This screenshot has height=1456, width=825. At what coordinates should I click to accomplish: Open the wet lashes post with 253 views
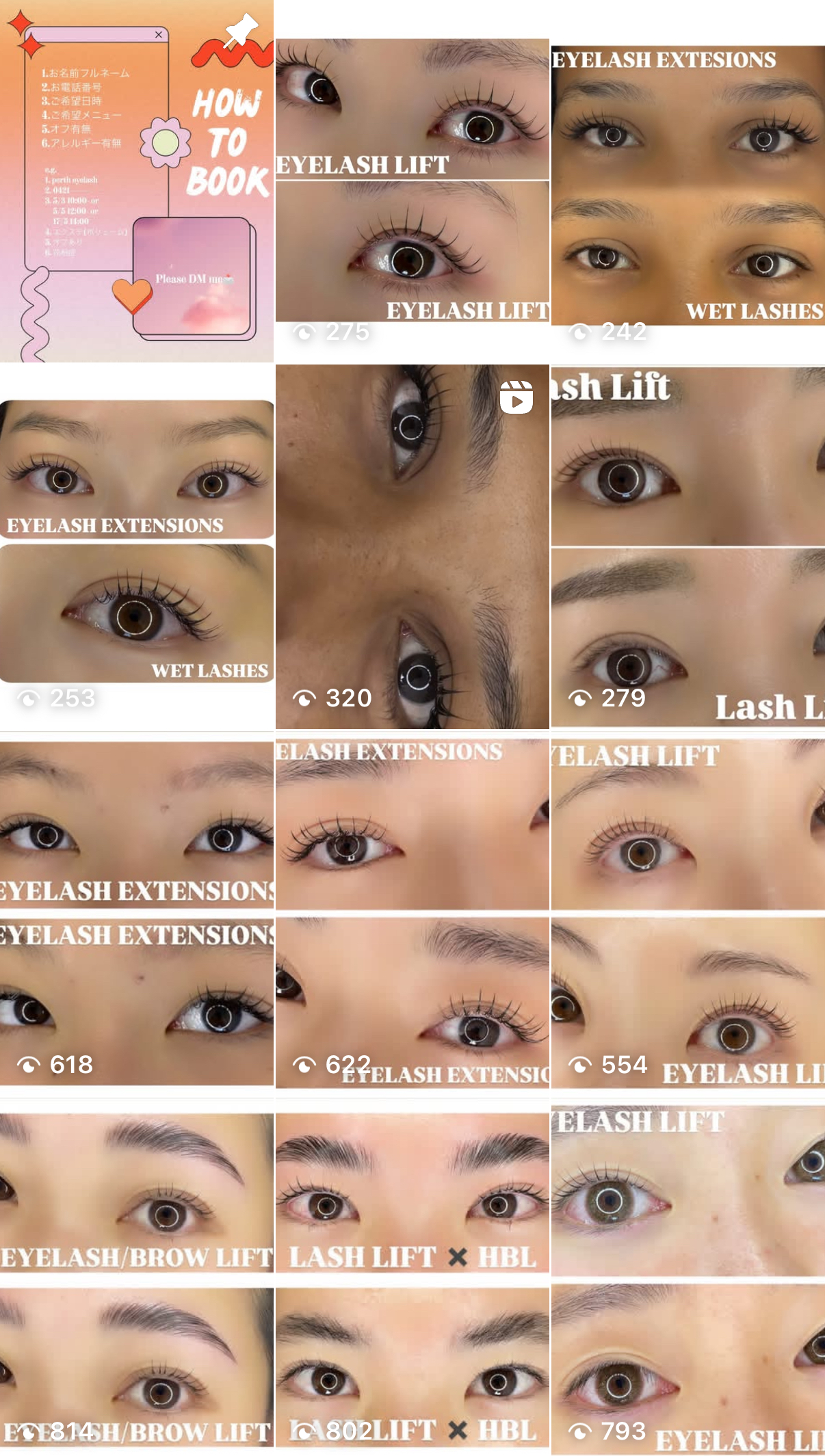137,547
